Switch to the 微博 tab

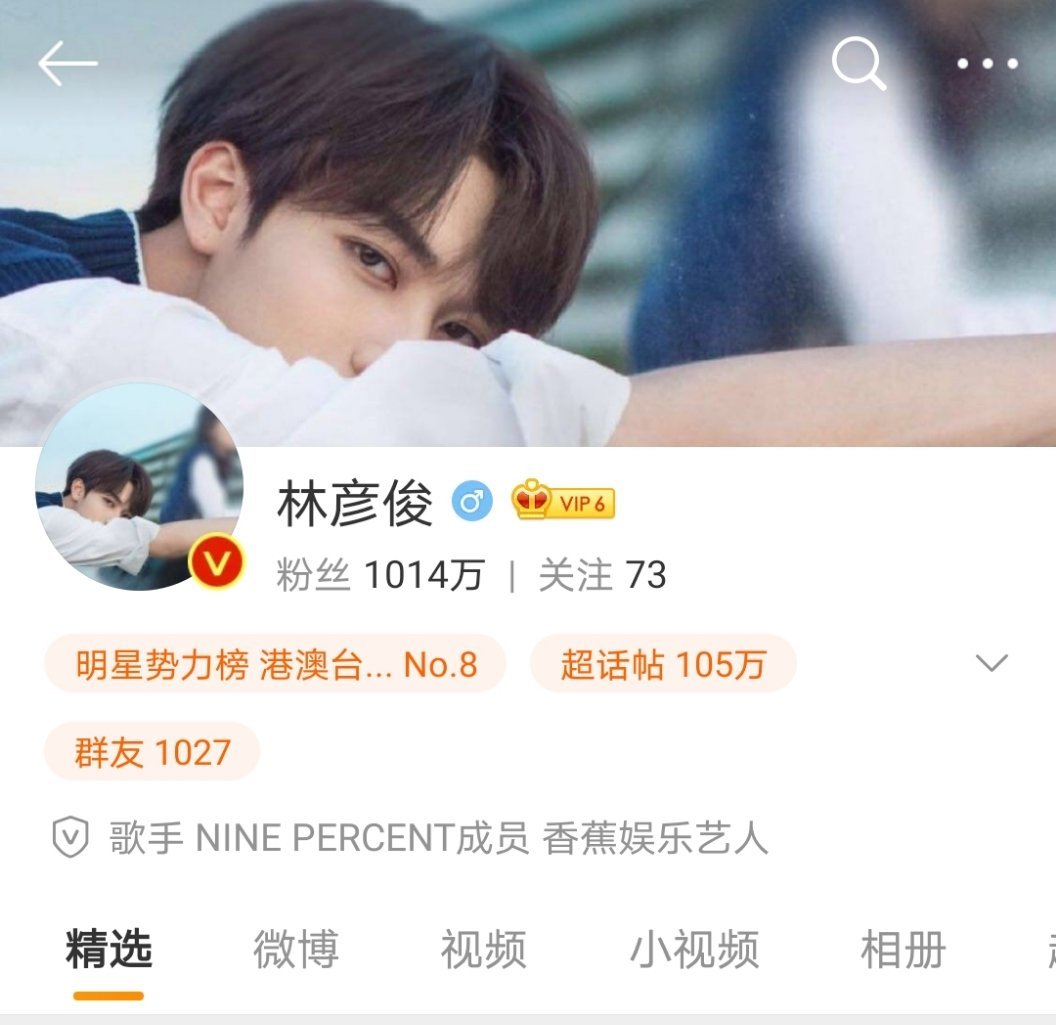pyautogui.click(x=296, y=950)
